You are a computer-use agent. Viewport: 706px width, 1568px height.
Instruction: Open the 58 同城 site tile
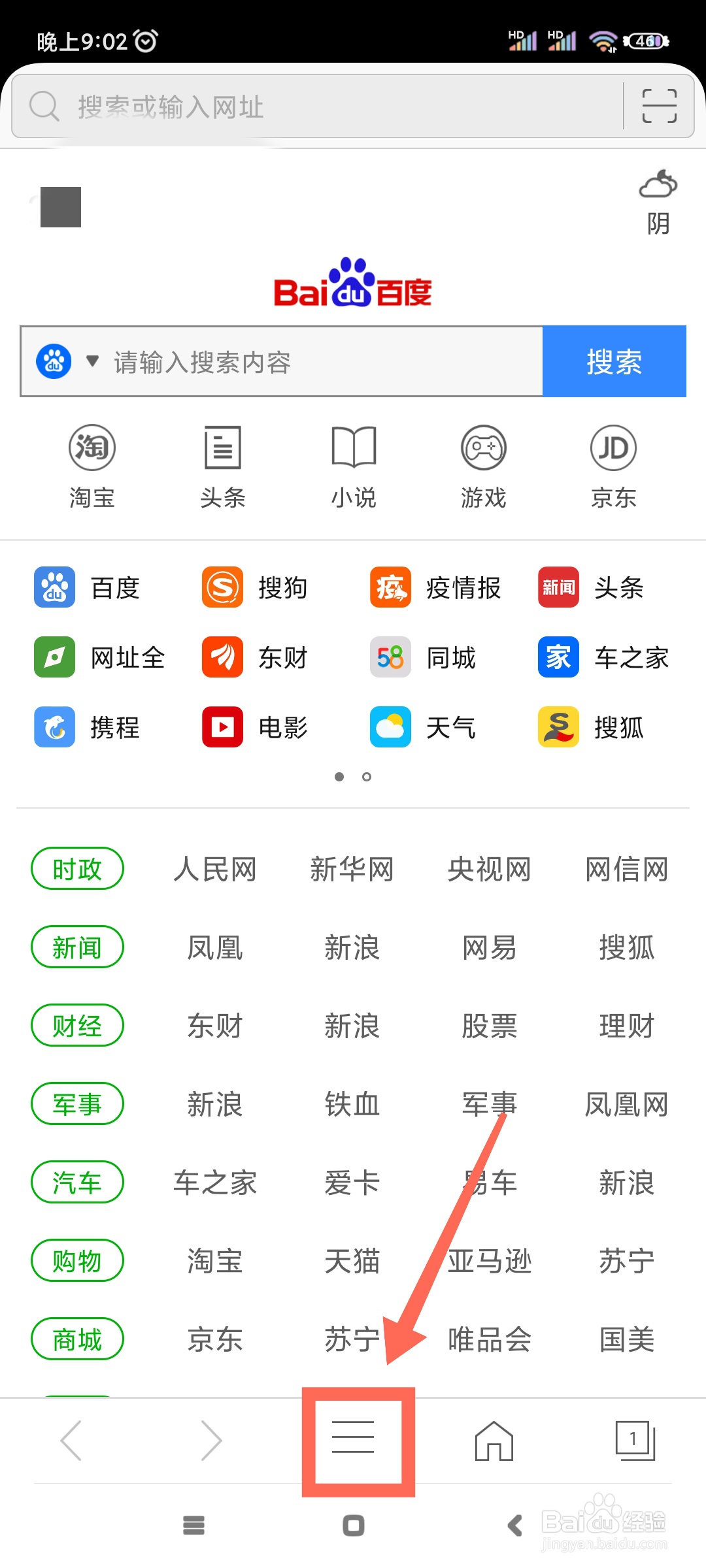423,657
